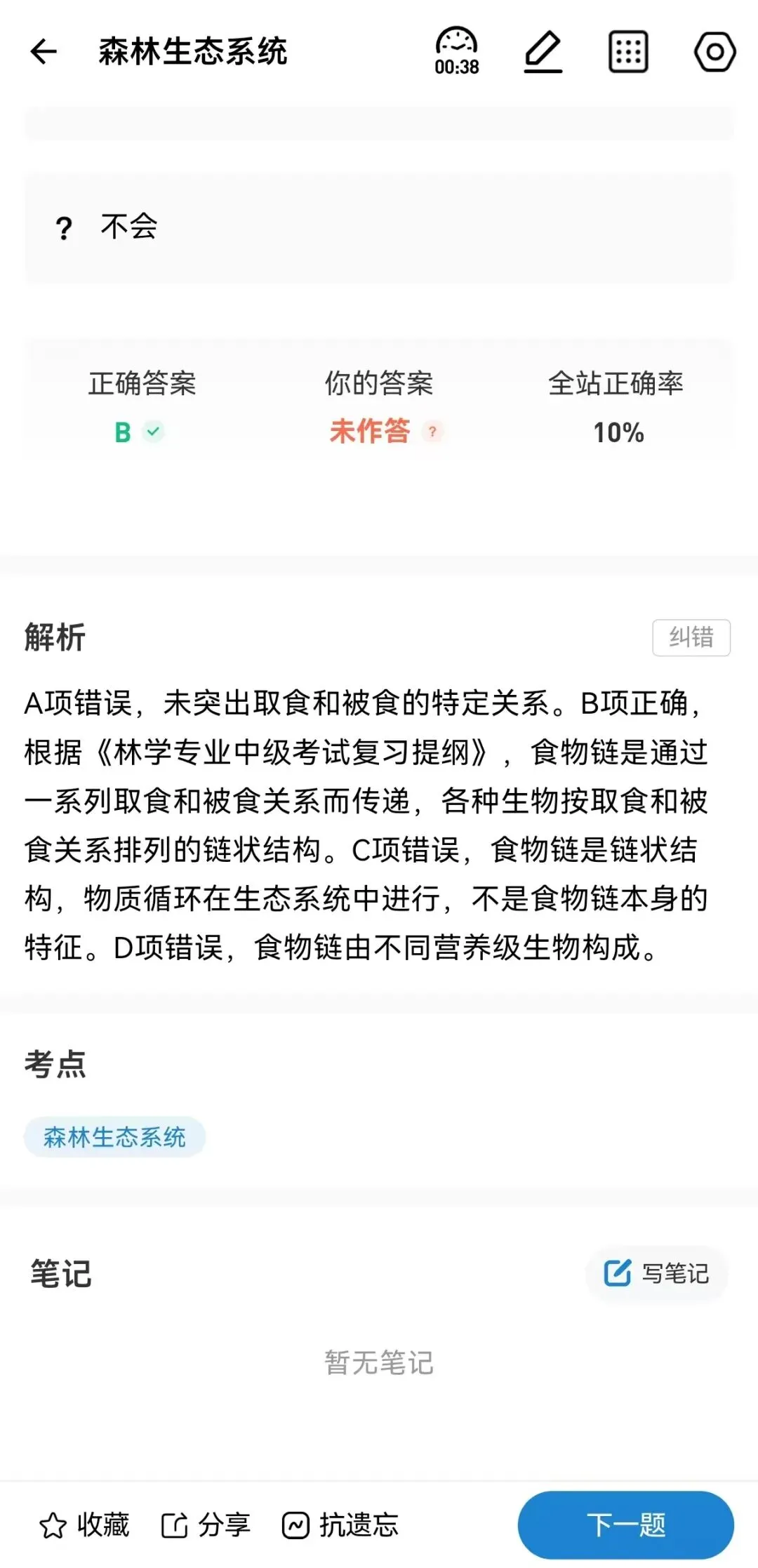Go back using the arrow icon
758x1568 pixels.
[44, 51]
